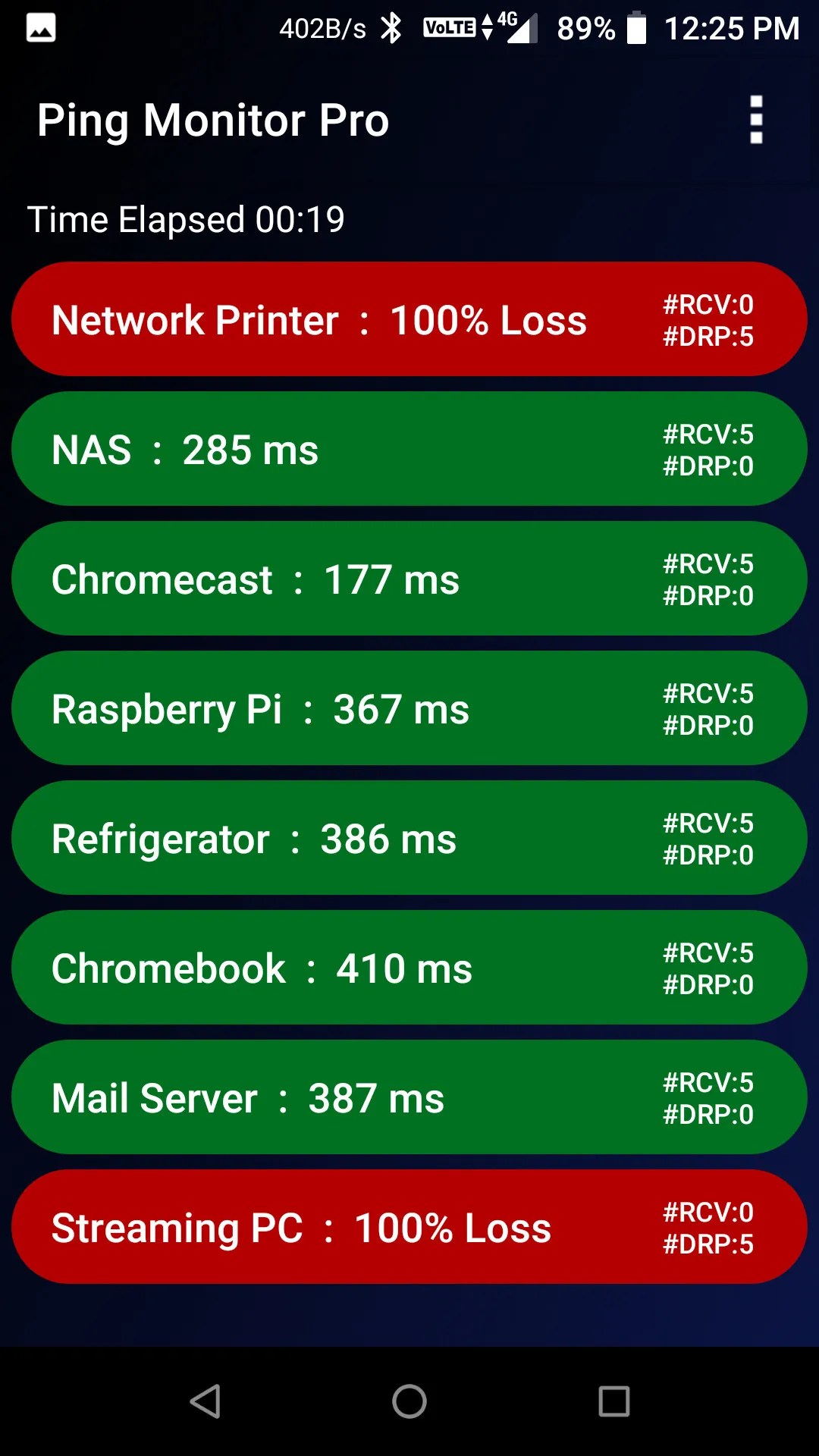
Task: Select the Raspberry Pi device entry
Action: click(409, 708)
